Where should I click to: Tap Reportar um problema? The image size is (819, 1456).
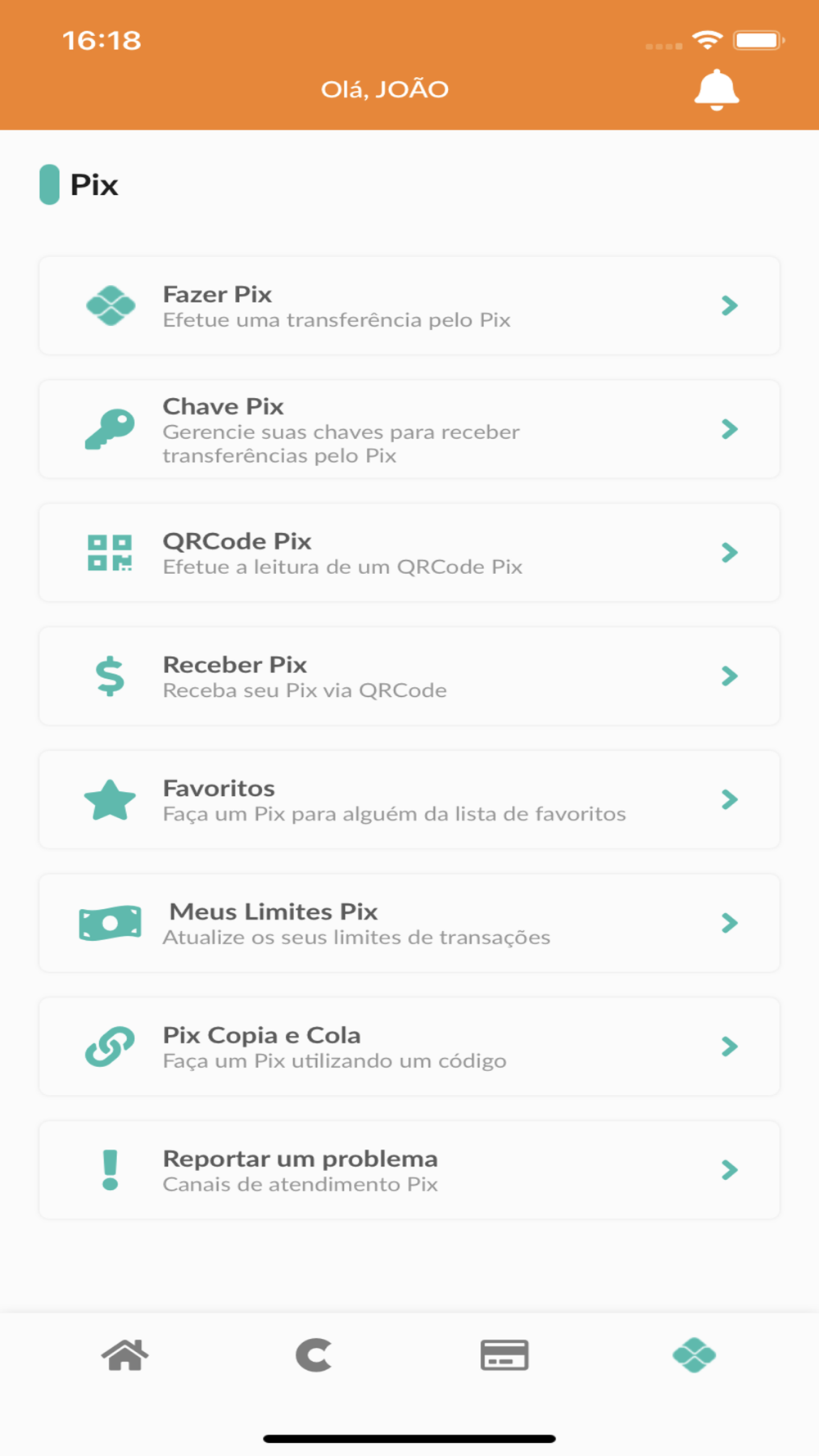409,1170
